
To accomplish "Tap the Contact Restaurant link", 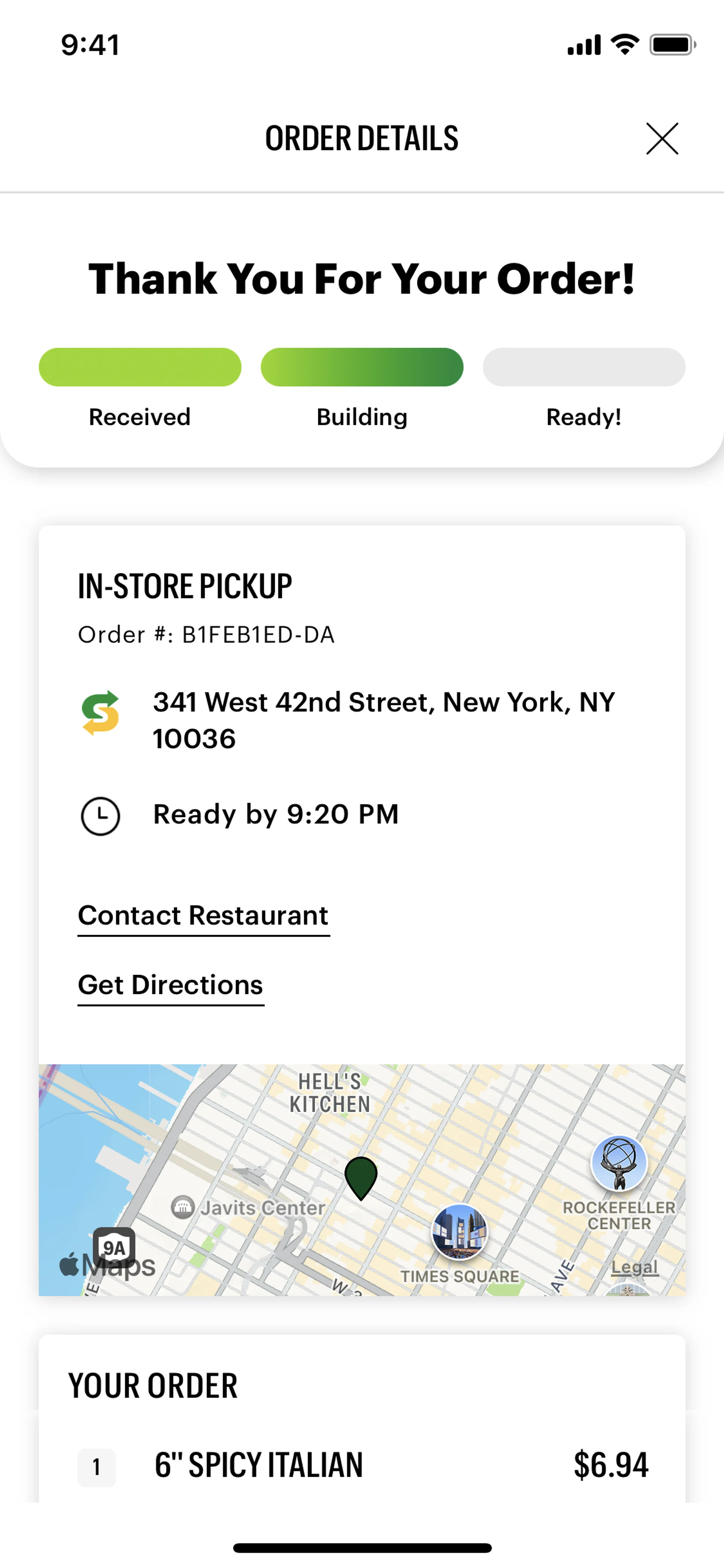I will [203, 915].
